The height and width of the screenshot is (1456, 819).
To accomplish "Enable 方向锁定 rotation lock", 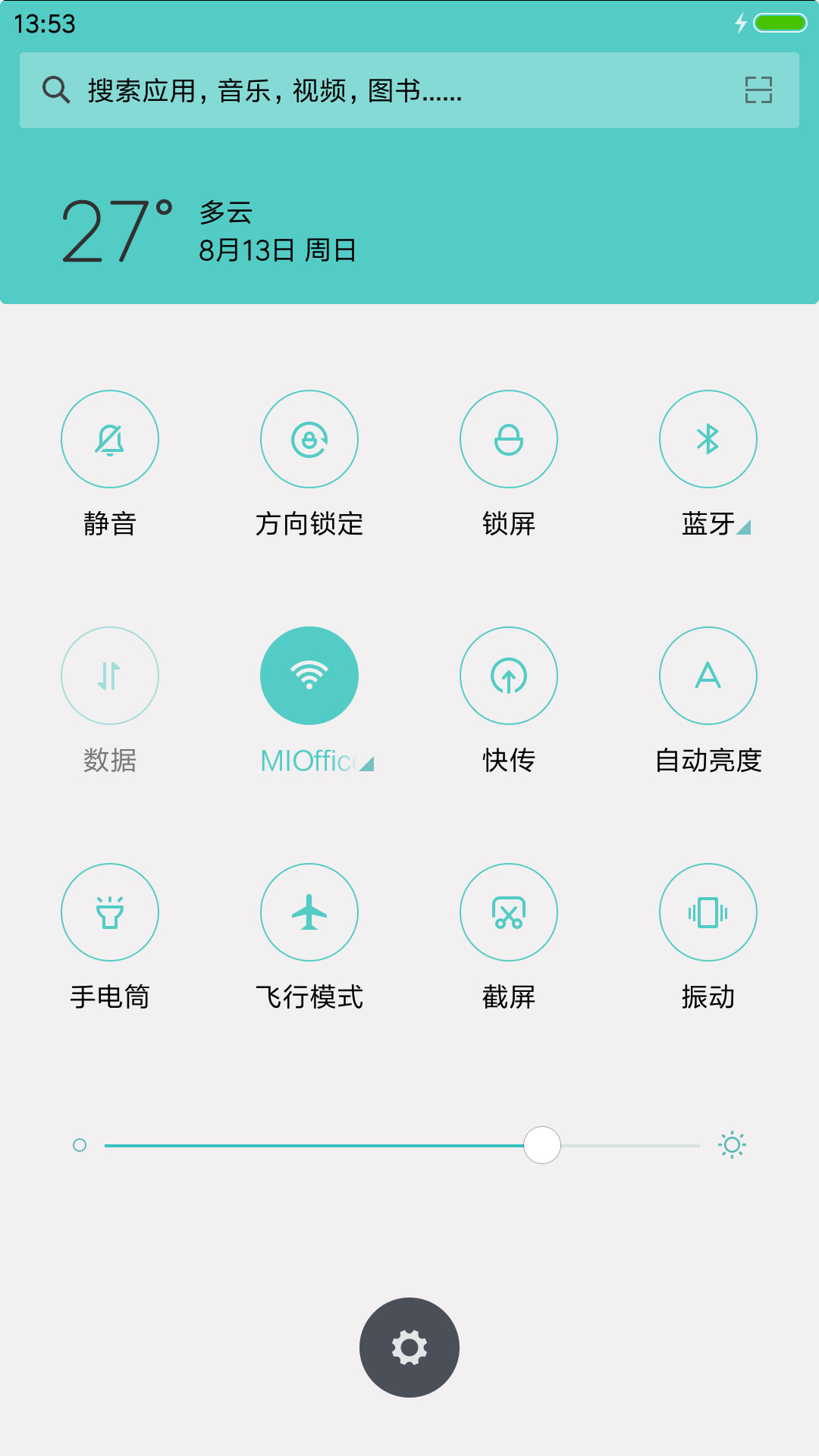I will point(309,439).
